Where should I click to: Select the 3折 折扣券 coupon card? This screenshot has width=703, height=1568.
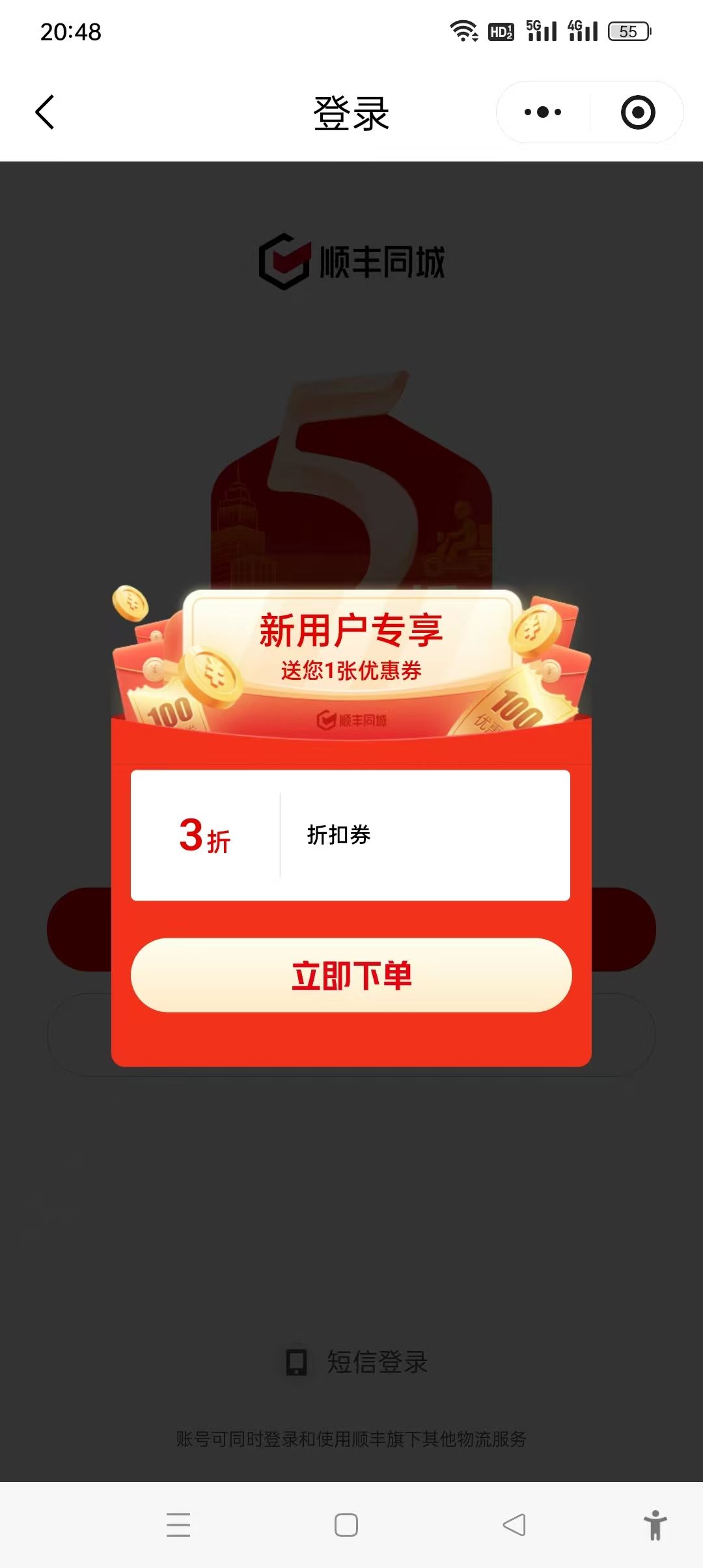coord(350,835)
